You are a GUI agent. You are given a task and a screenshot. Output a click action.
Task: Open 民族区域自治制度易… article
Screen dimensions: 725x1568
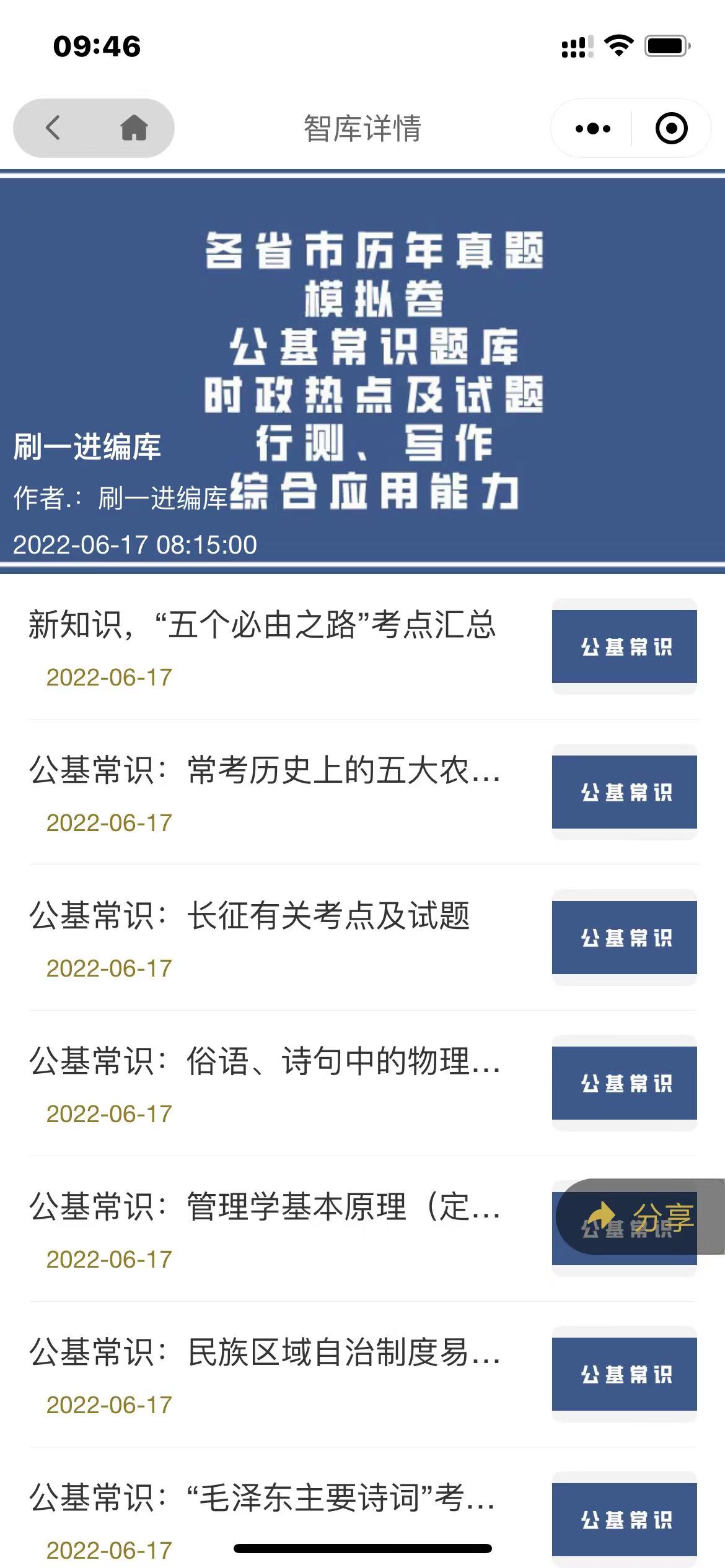(265, 1353)
